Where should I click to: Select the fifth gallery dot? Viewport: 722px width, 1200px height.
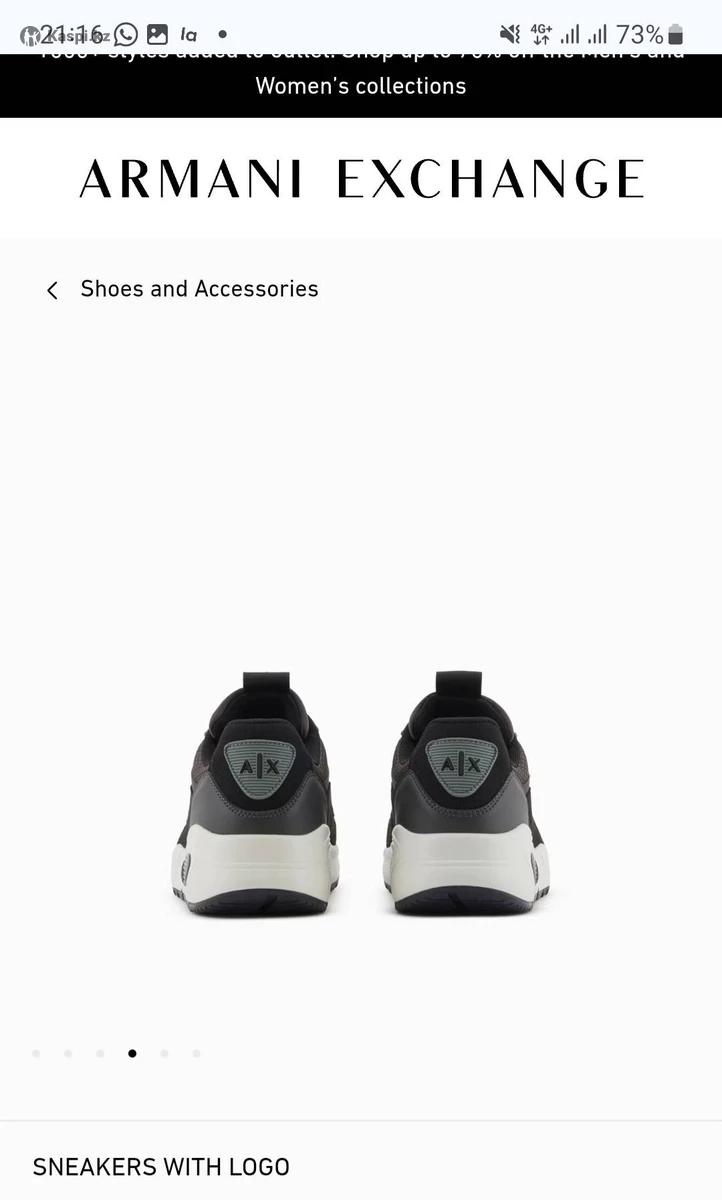pos(164,1053)
